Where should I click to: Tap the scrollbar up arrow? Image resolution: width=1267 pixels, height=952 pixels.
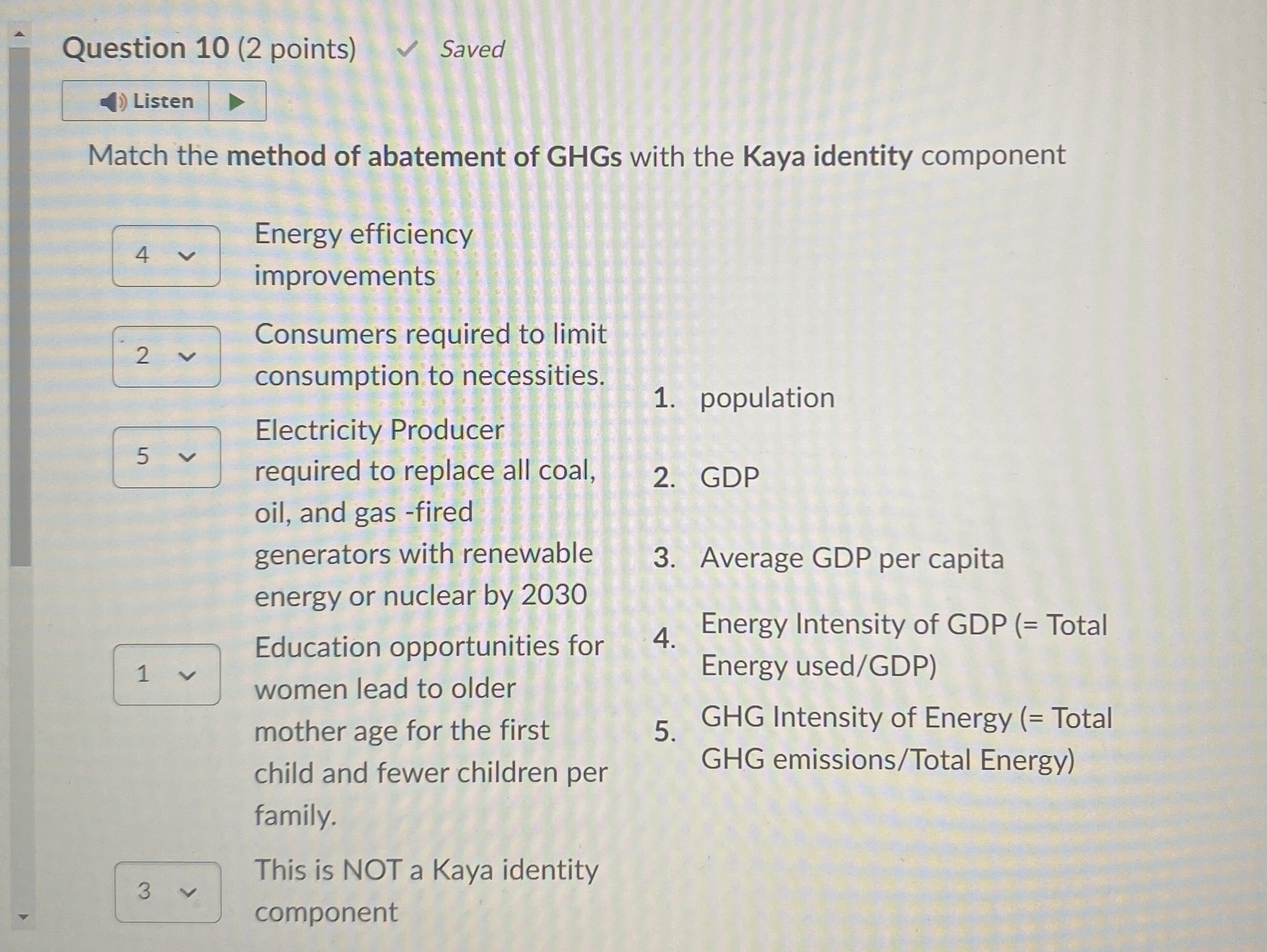(20, 34)
